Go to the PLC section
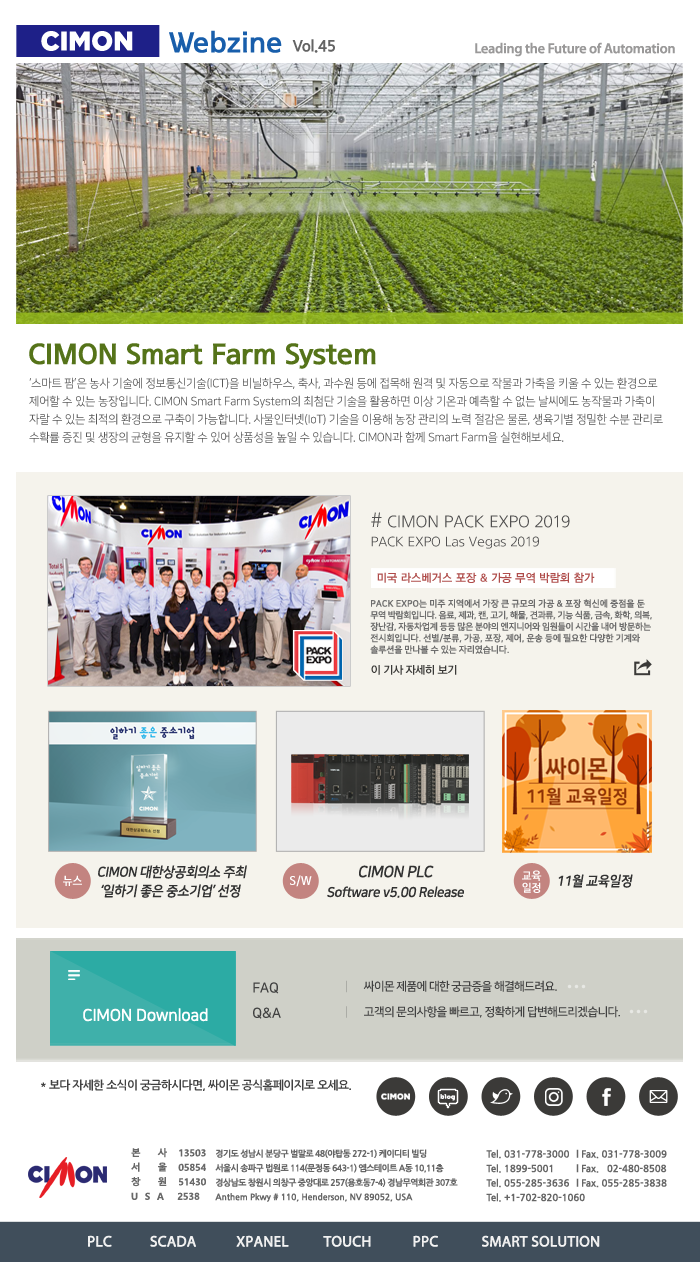Viewport: 700px width, 1273px height. click(x=99, y=1241)
